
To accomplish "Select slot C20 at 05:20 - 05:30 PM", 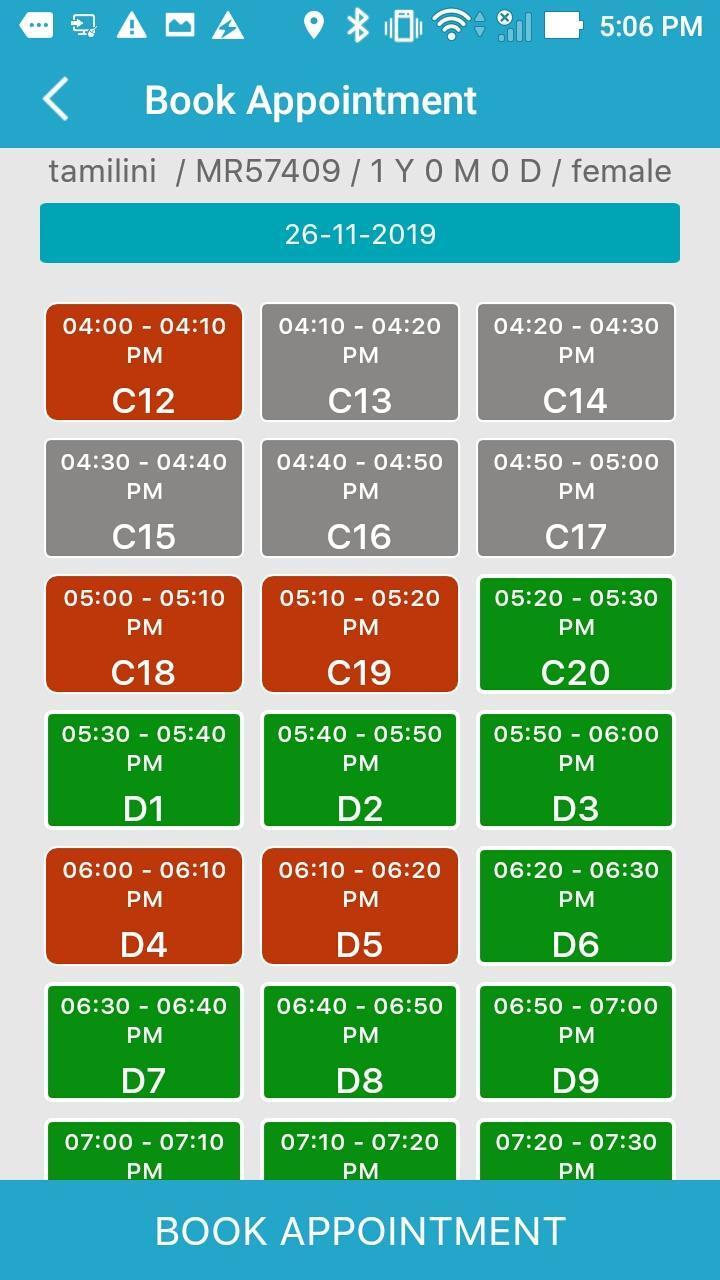I will pyautogui.click(x=576, y=634).
